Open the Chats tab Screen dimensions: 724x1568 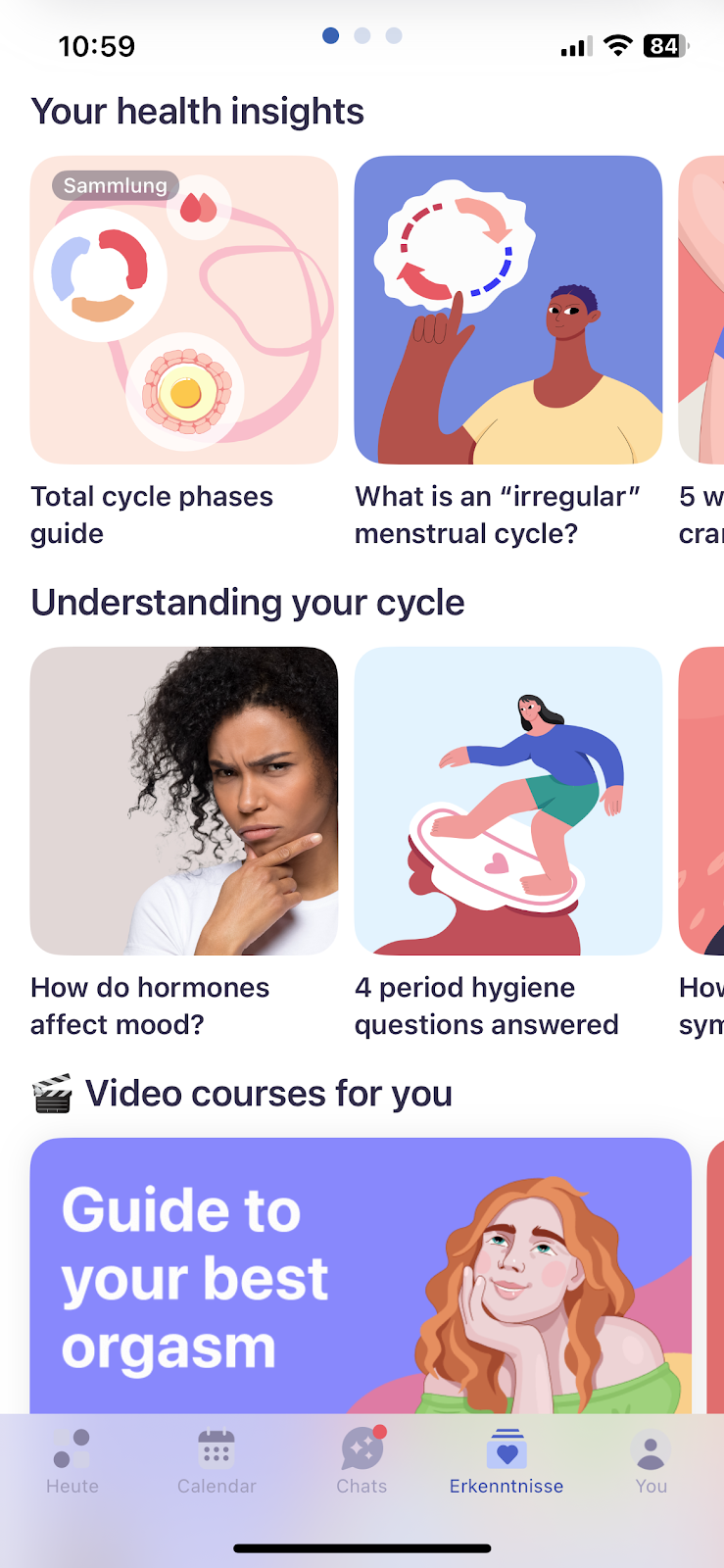point(362,1460)
